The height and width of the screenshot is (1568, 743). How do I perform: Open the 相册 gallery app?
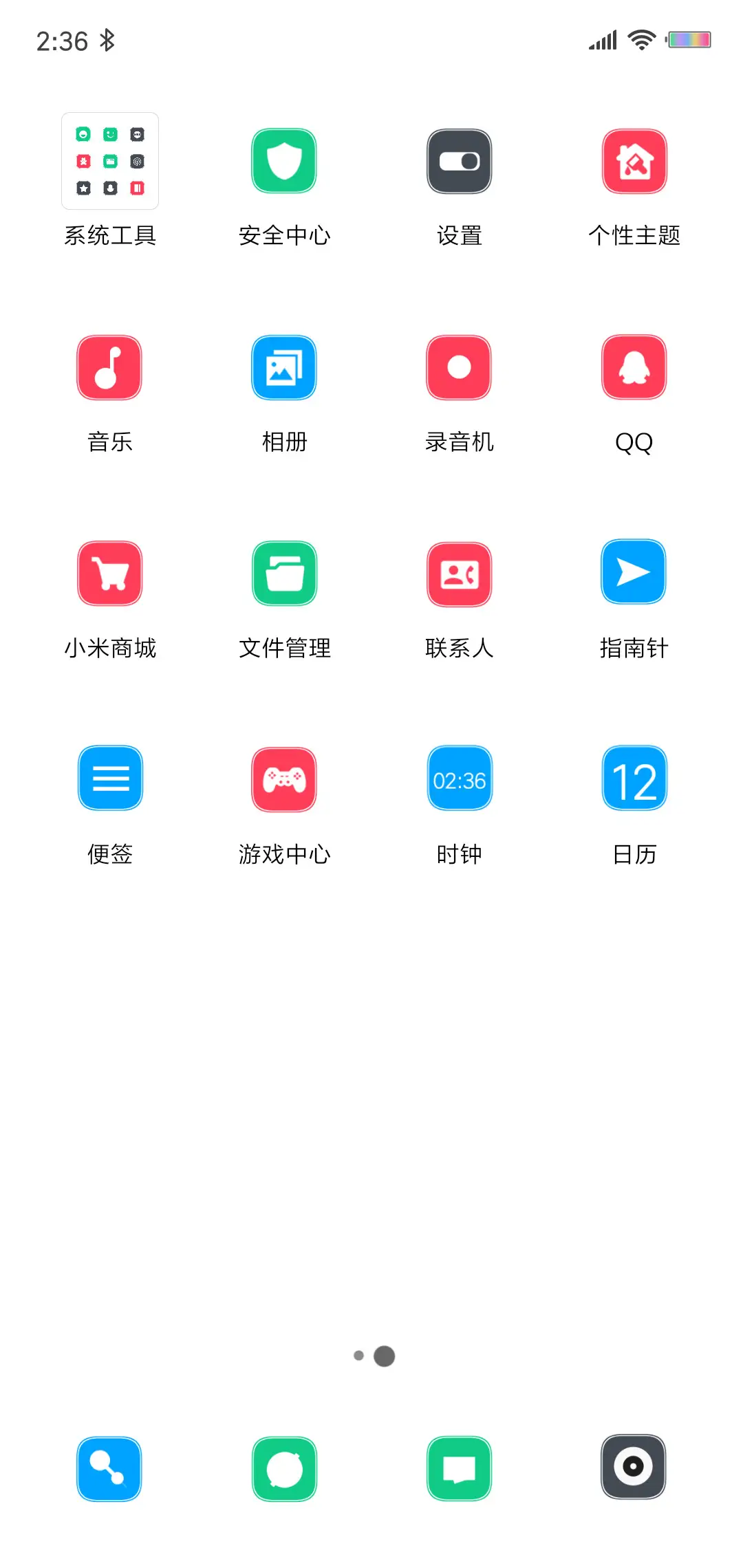pyautogui.click(x=284, y=367)
